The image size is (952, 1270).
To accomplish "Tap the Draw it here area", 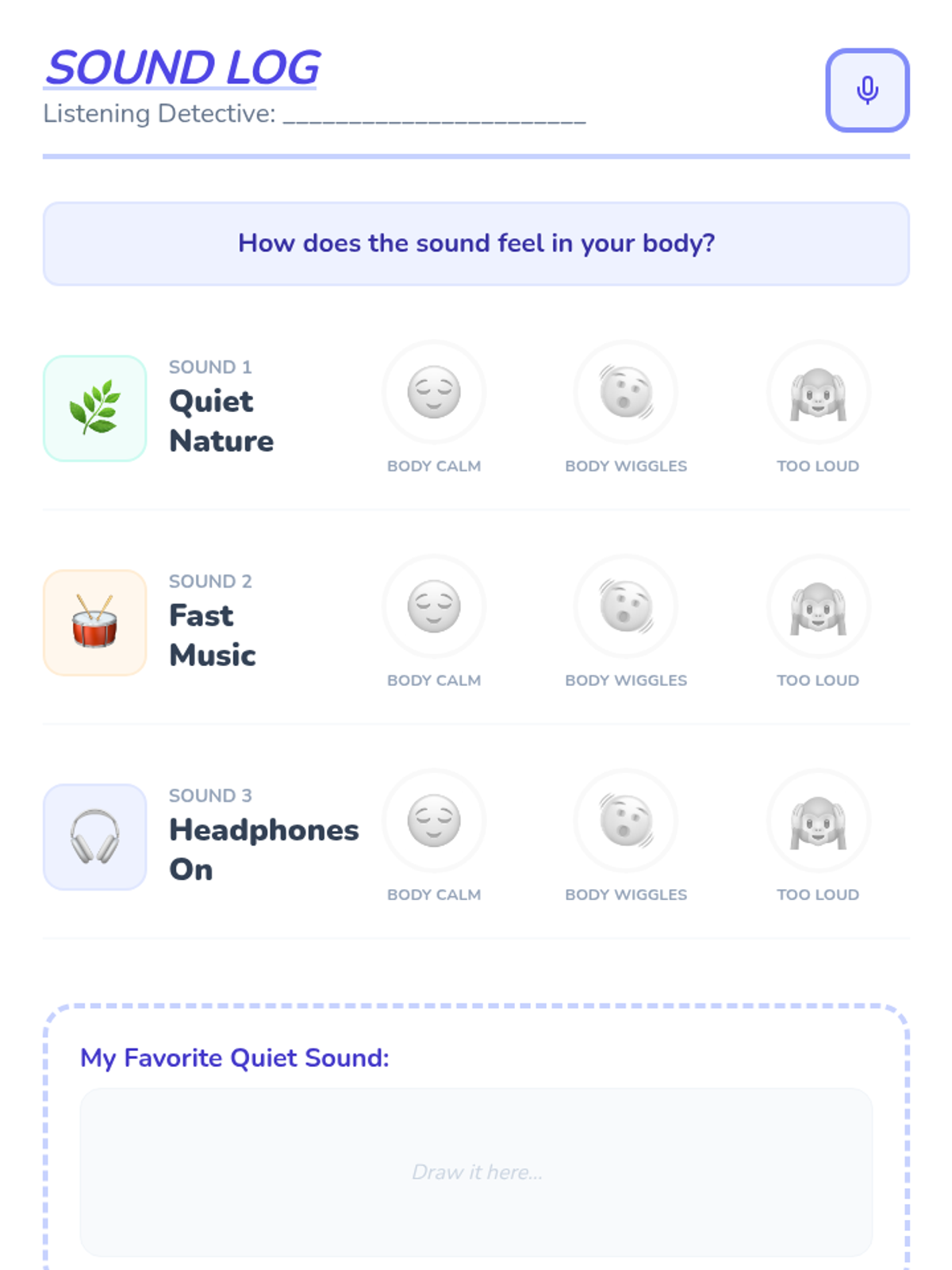I will tap(476, 1172).
